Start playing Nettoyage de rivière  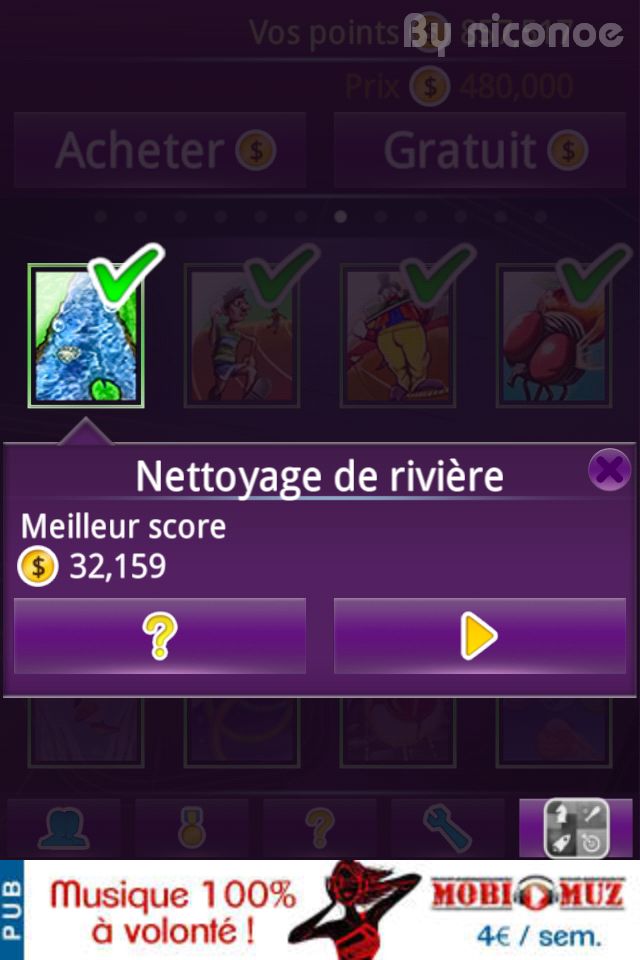[x=479, y=636]
